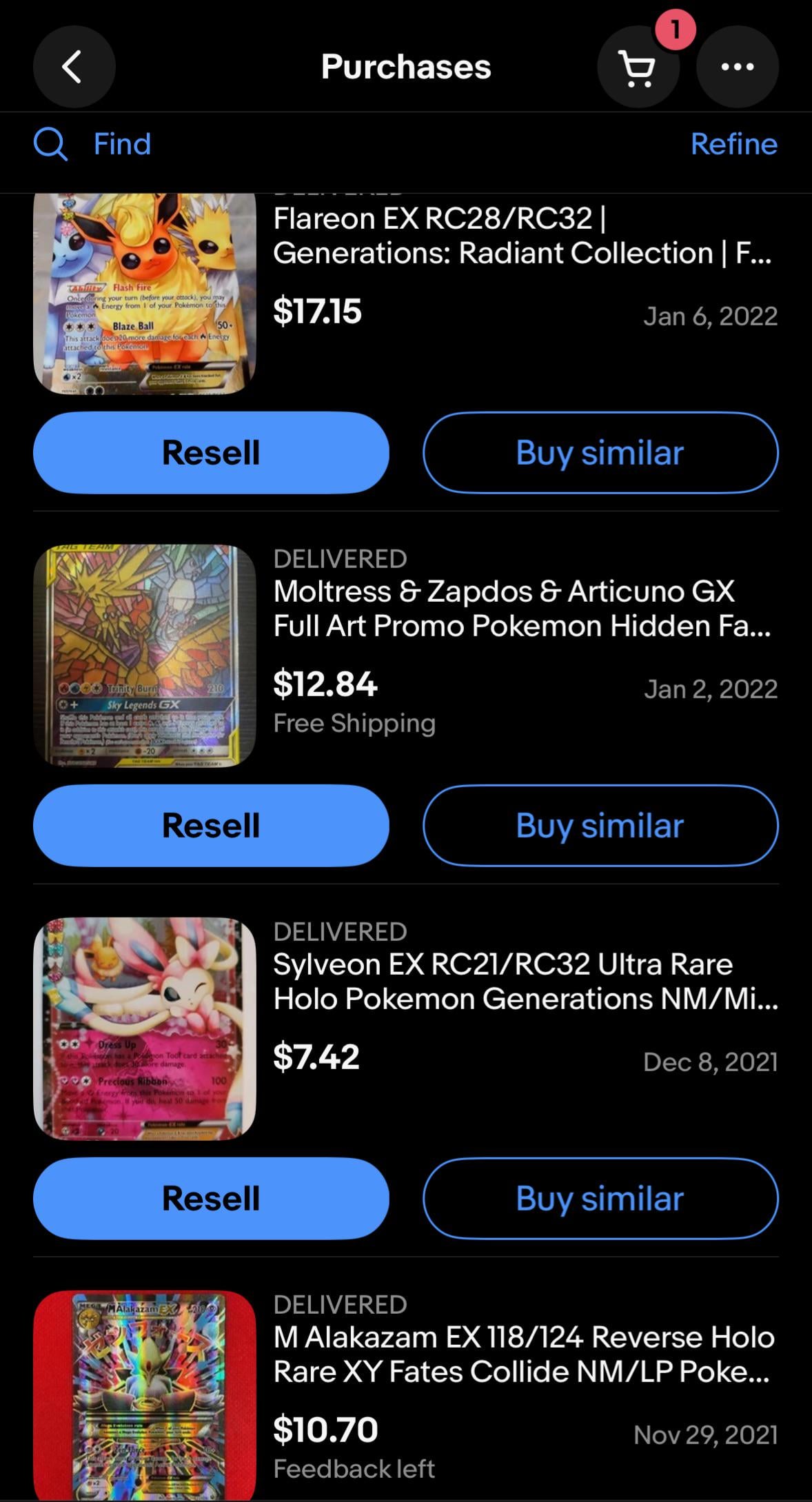Go back from Purchases
Image resolution: width=812 pixels, height=1502 pixels.
click(74, 67)
